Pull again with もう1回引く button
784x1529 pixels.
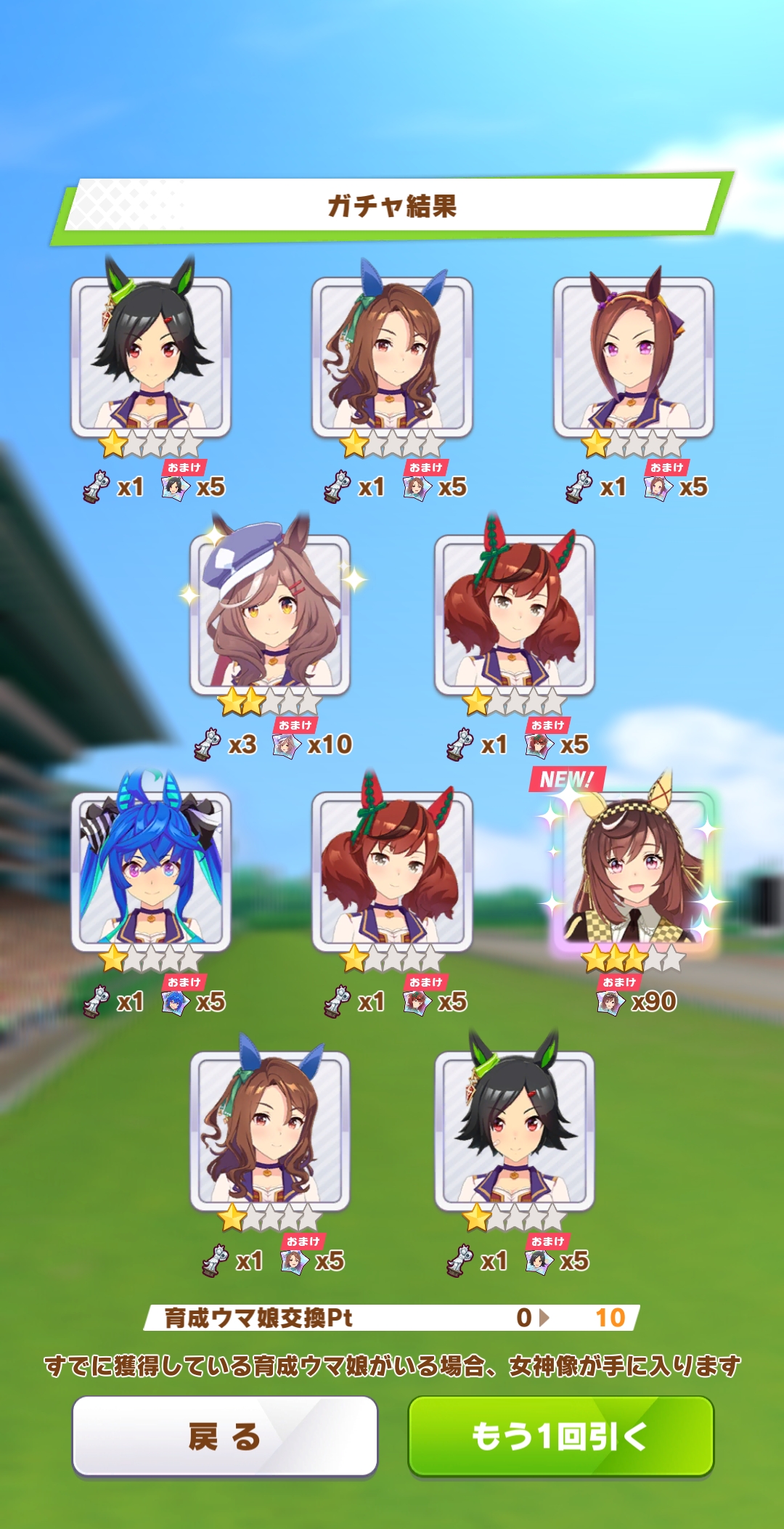point(560,1436)
